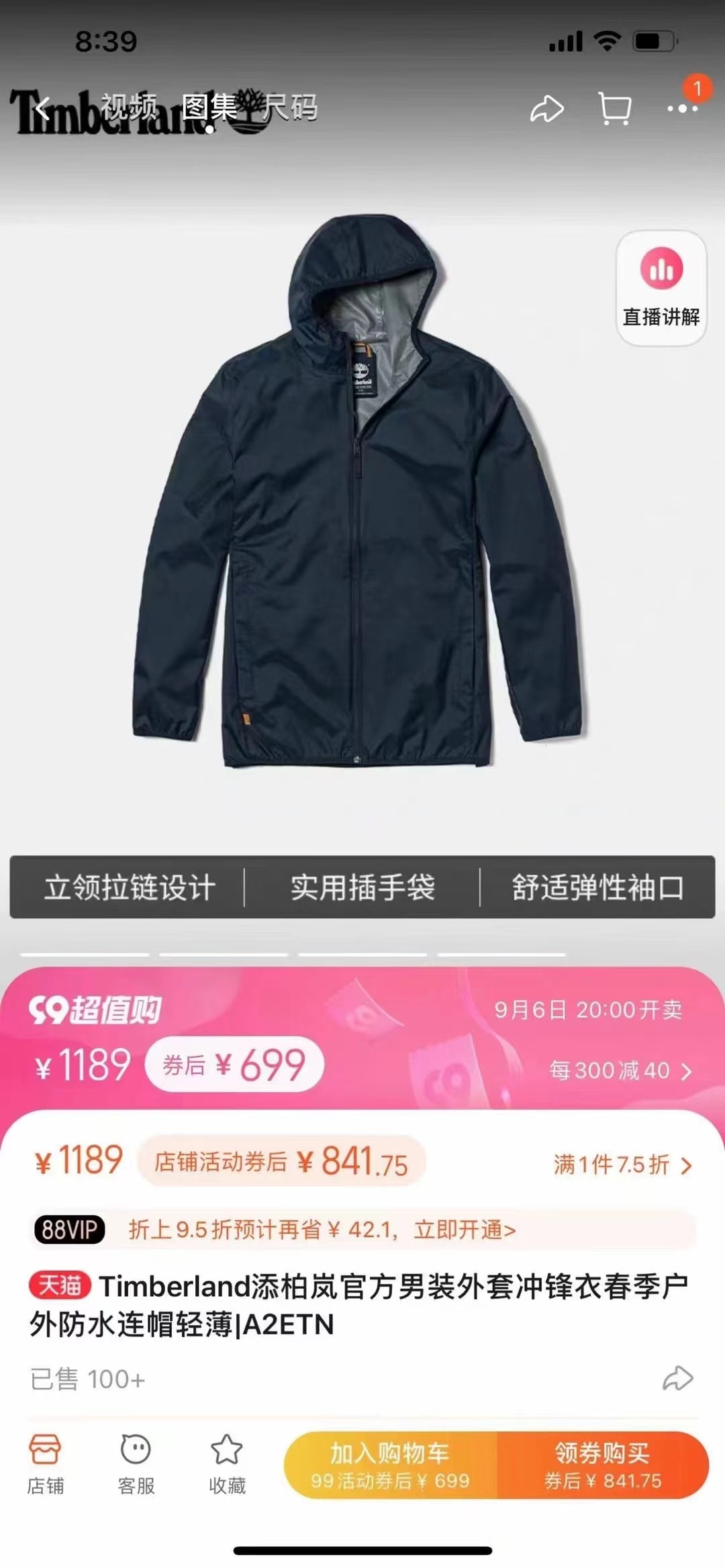Tap share arrow beside 已售 100+
This screenshot has height=1568, width=725.
click(x=677, y=1379)
